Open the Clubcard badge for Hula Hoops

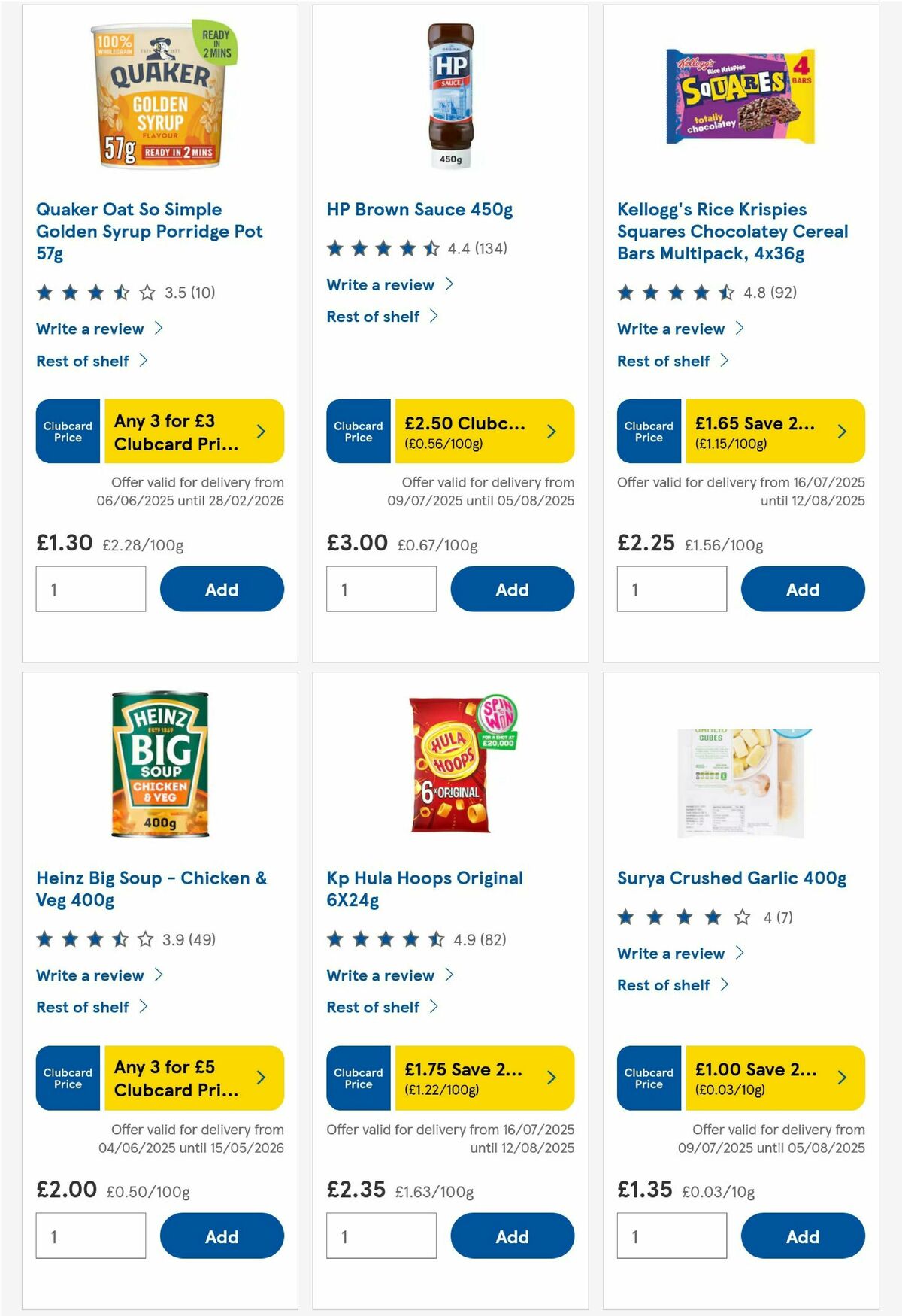point(358,1078)
